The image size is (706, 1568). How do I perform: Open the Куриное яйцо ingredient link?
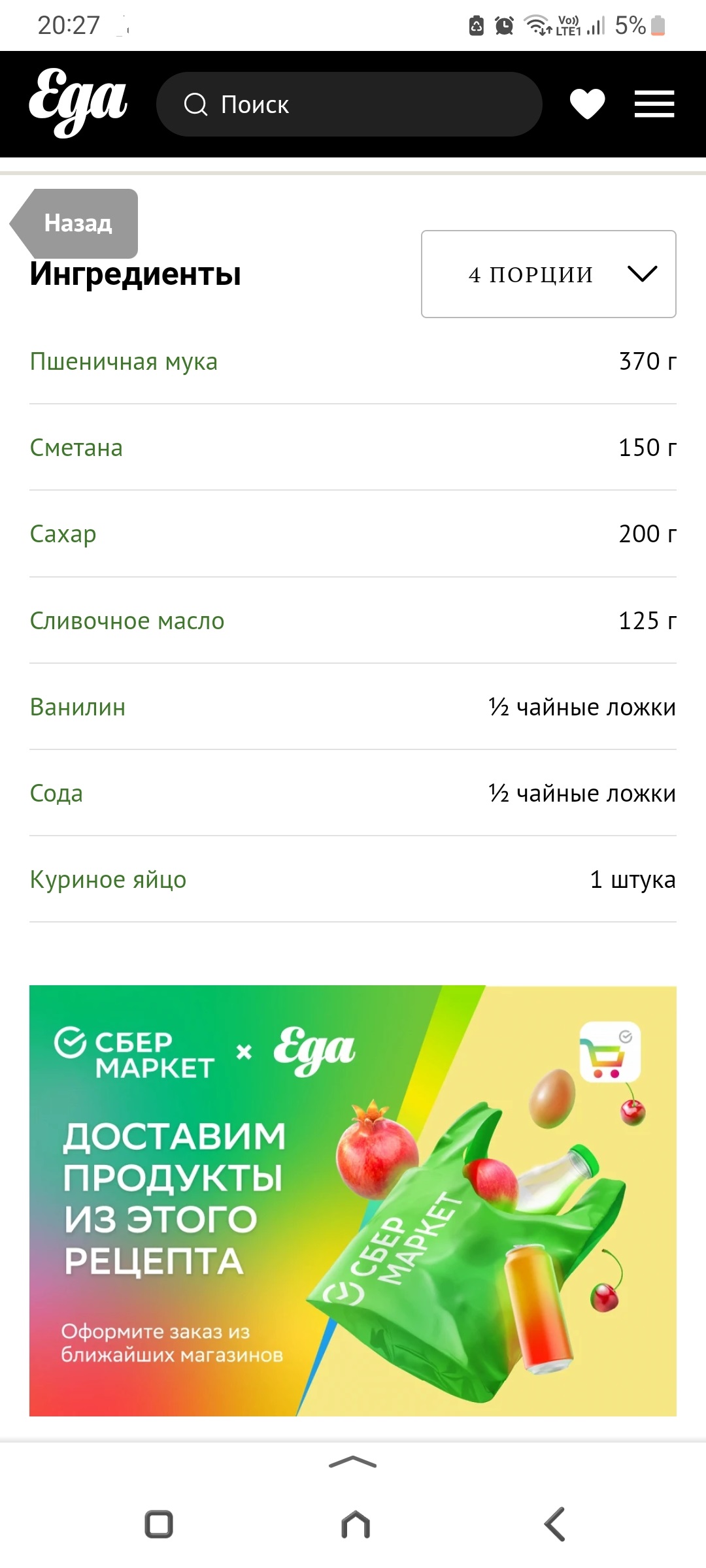point(109,880)
